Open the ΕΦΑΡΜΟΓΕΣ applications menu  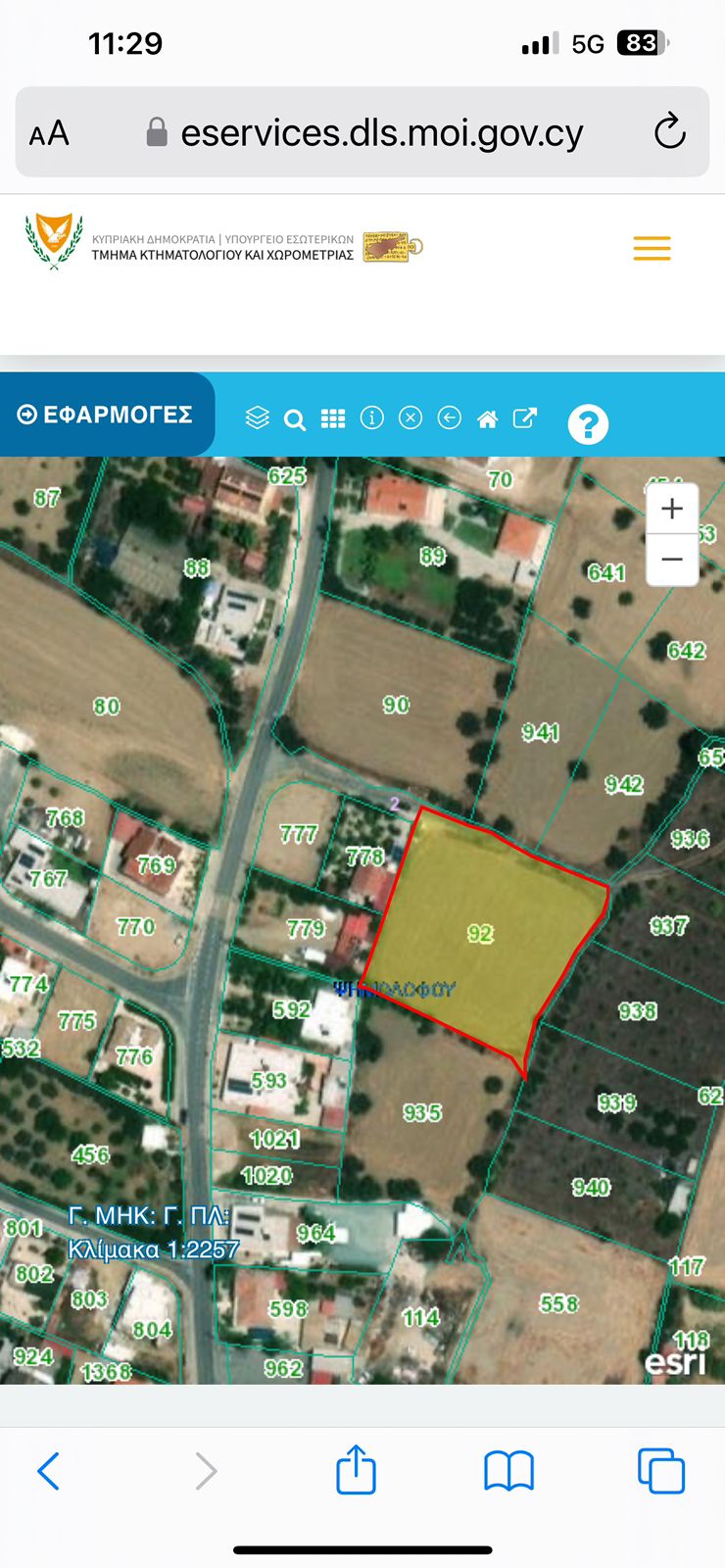pyautogui.click(x=106, y=415)
